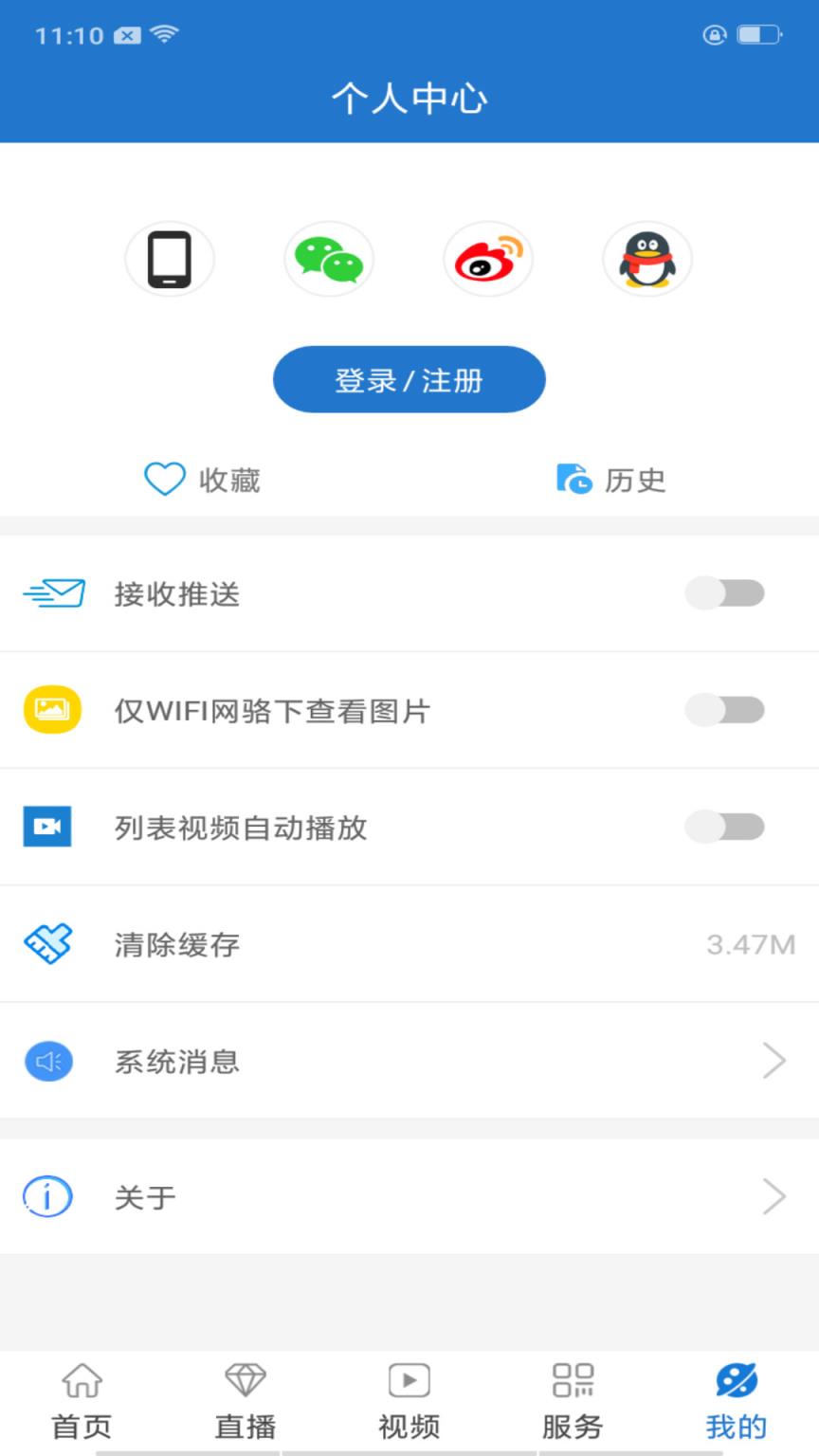Enable the 接收推送 push notification toggle
819x1456 pixels.
point(724,593)
